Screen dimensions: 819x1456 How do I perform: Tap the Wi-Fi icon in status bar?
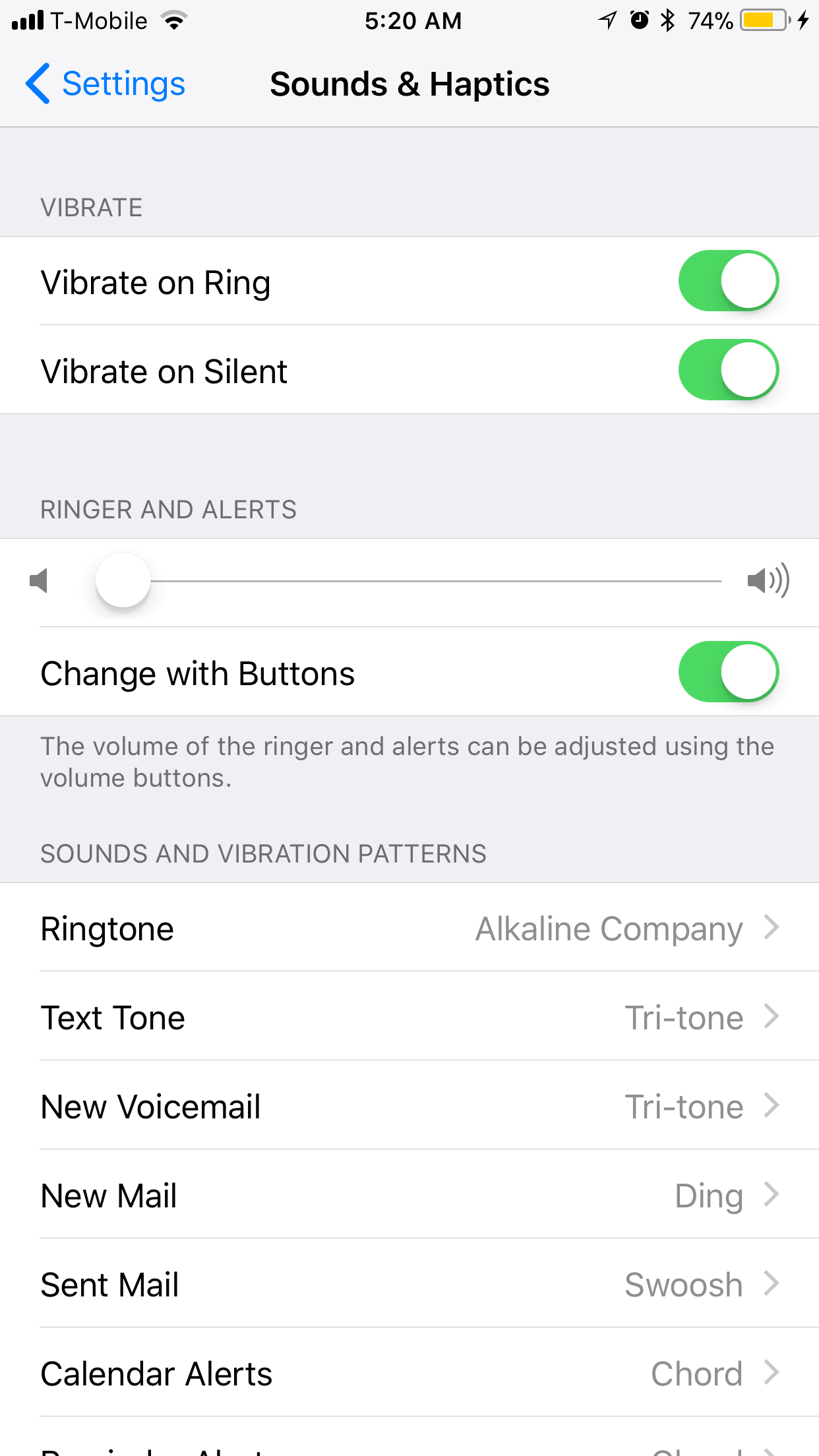point(173,20)
